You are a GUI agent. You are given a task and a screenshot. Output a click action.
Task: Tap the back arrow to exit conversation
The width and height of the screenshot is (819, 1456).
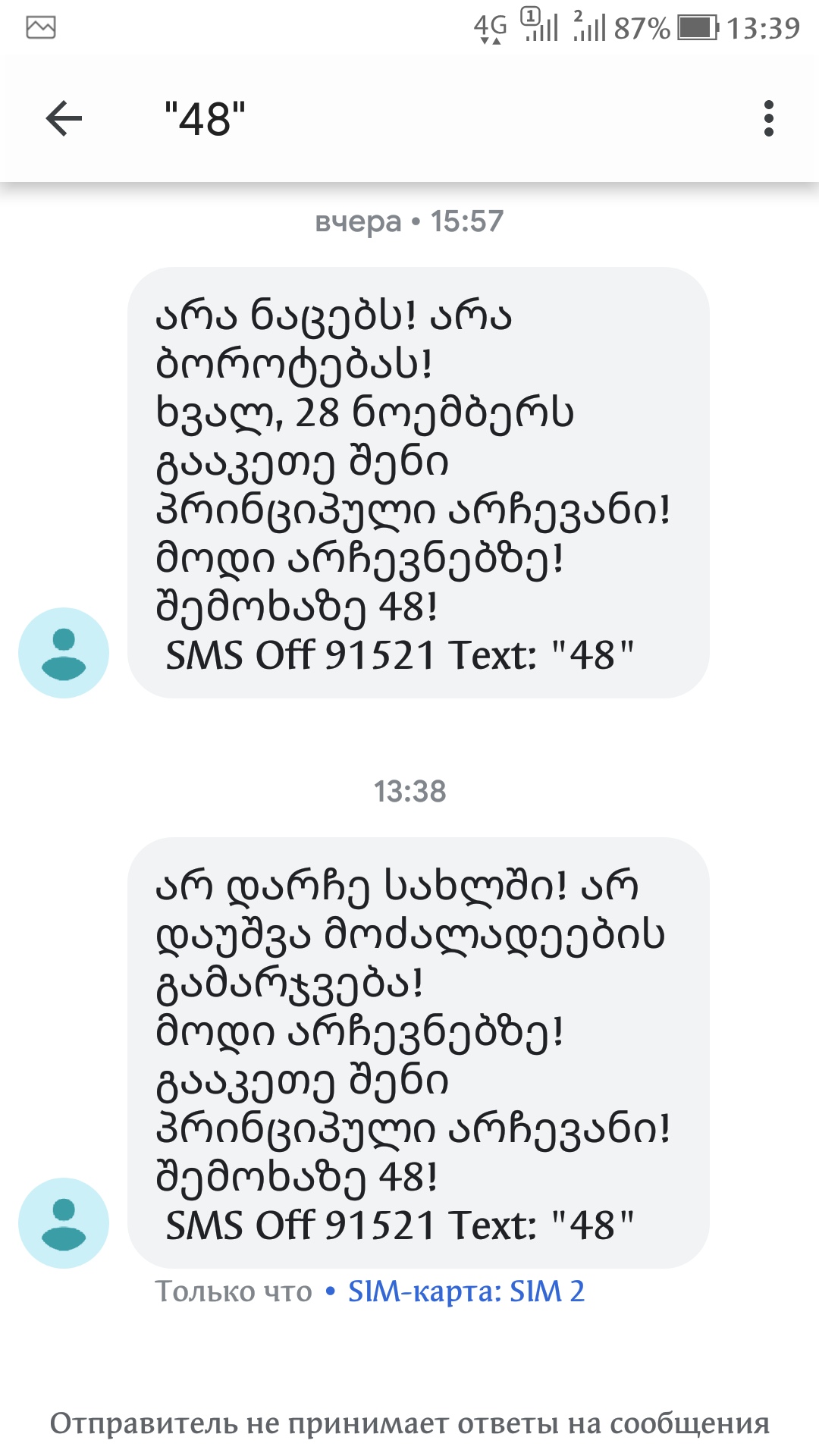coord(61,118)
